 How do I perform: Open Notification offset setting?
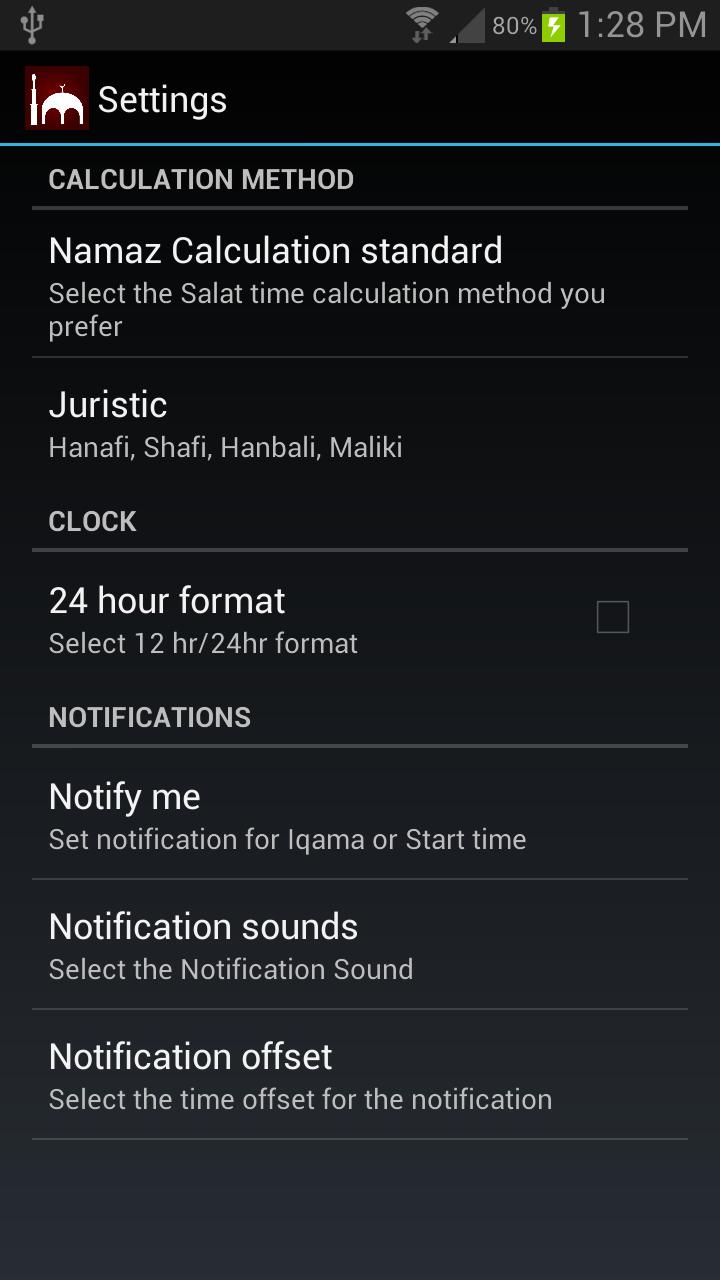click(x=360, y=1075)
